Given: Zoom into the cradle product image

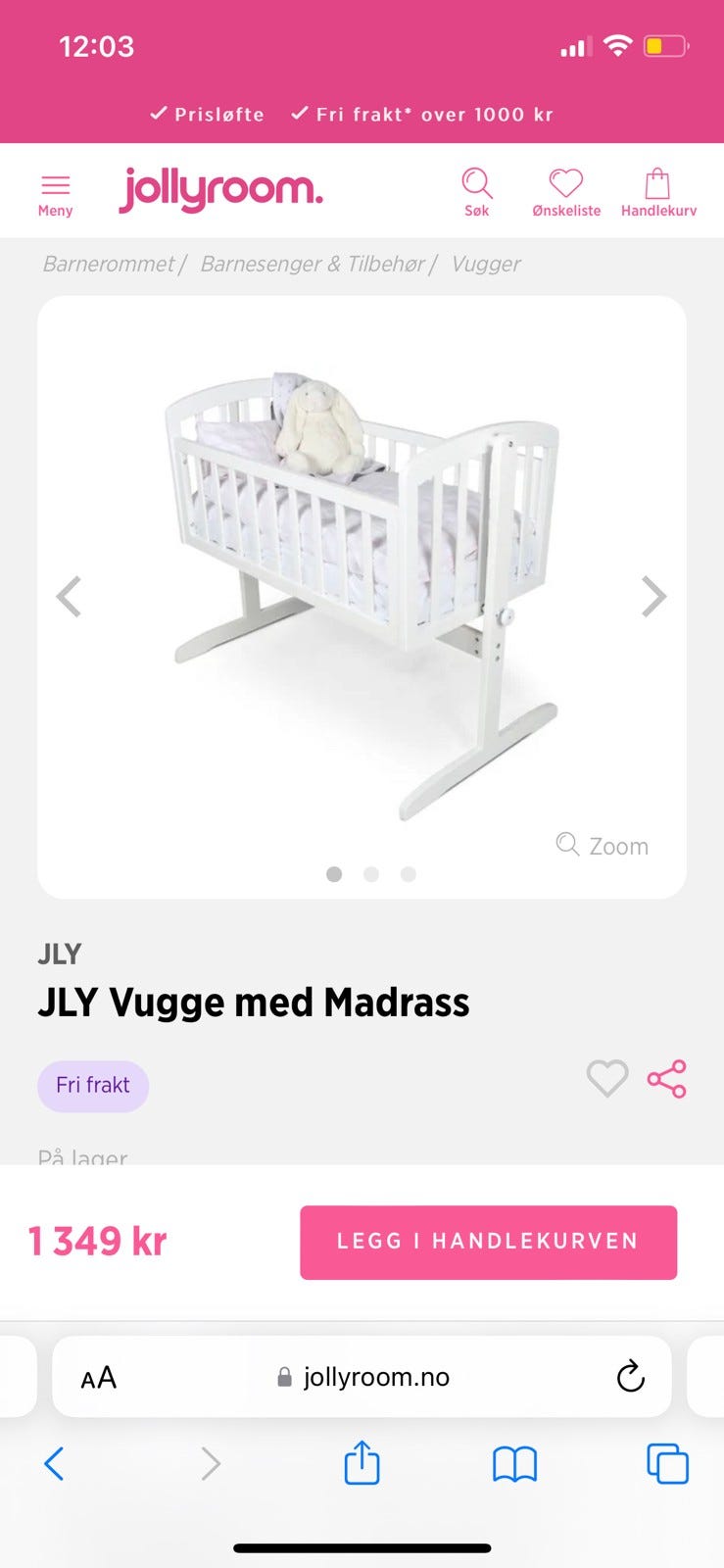Looking at the screenshot, I should pos(603,845).
